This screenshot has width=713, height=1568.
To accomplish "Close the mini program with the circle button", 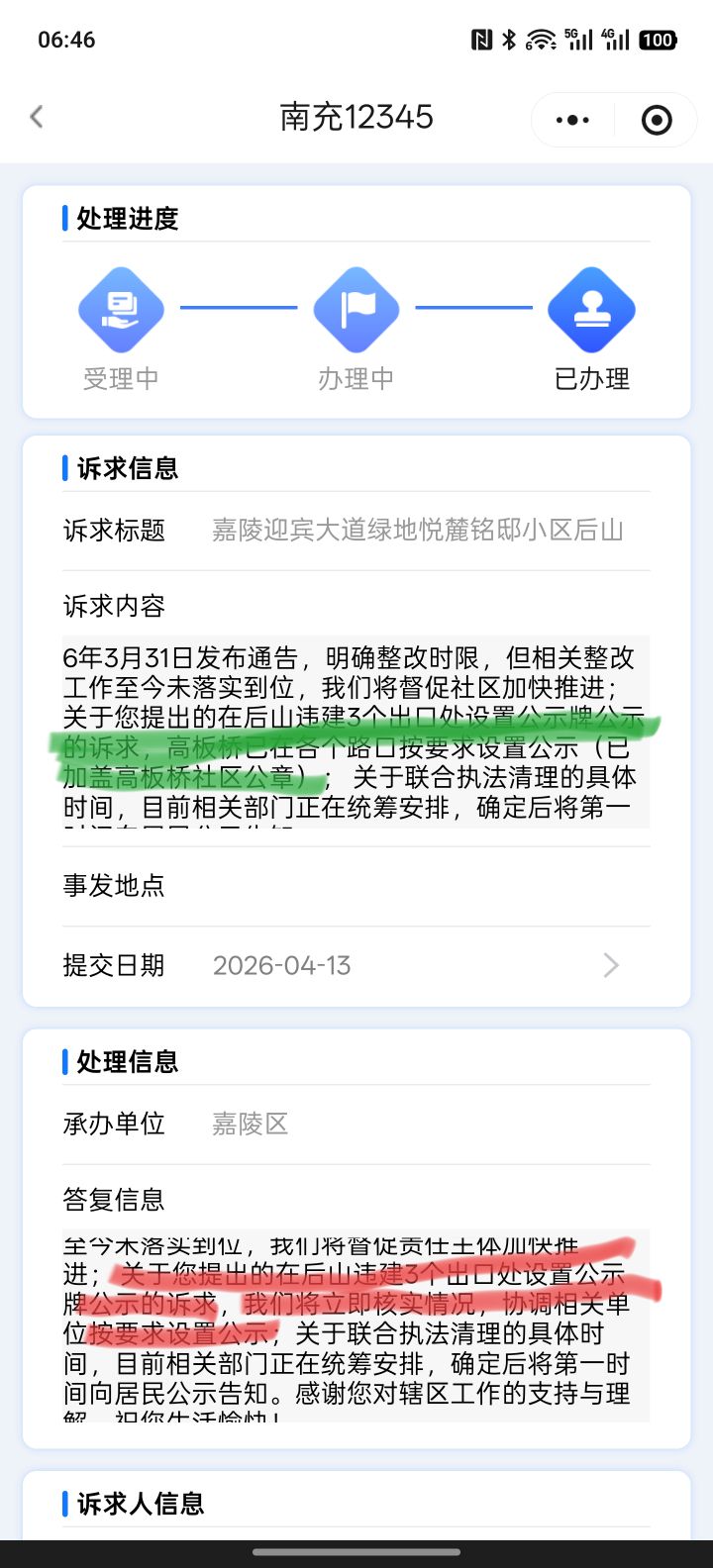I will coord(657,120).
